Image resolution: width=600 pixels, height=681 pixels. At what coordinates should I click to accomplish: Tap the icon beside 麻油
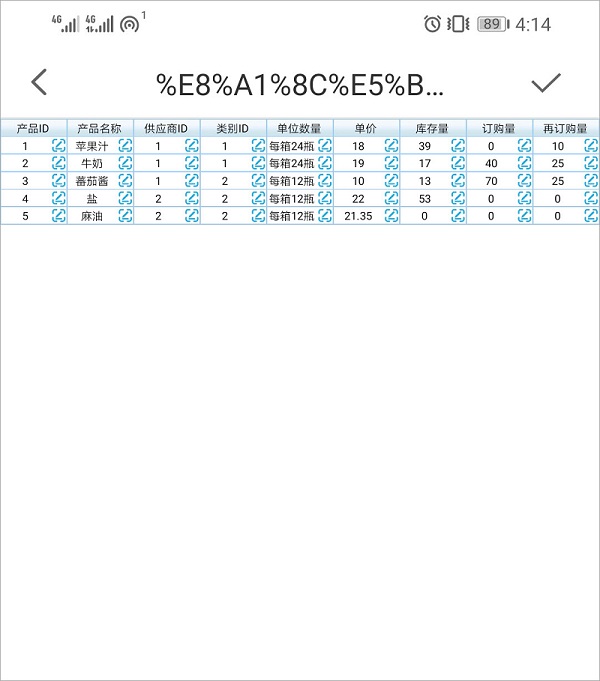point(125,216)
